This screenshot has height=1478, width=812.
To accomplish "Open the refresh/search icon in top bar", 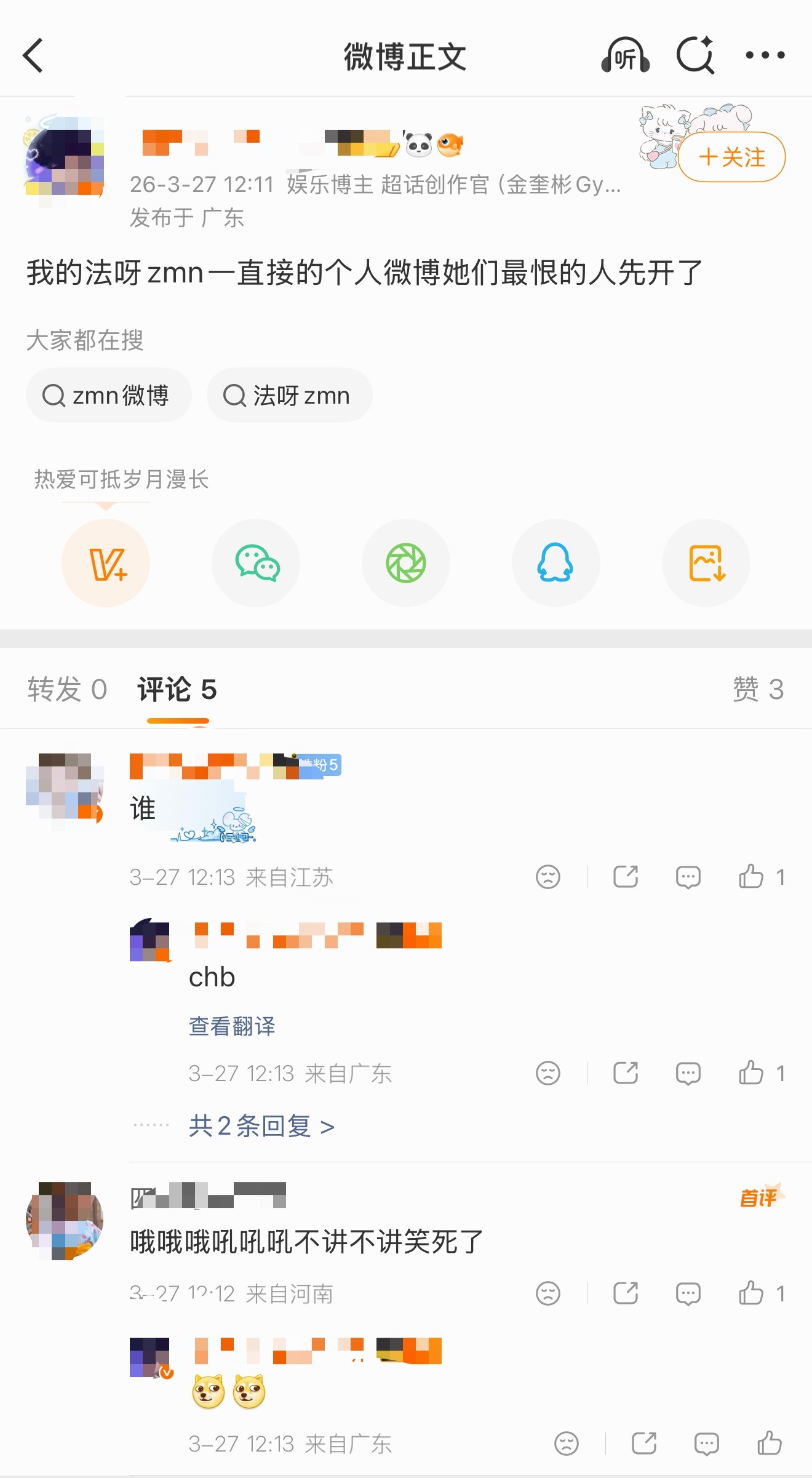I will pos(695,55).
